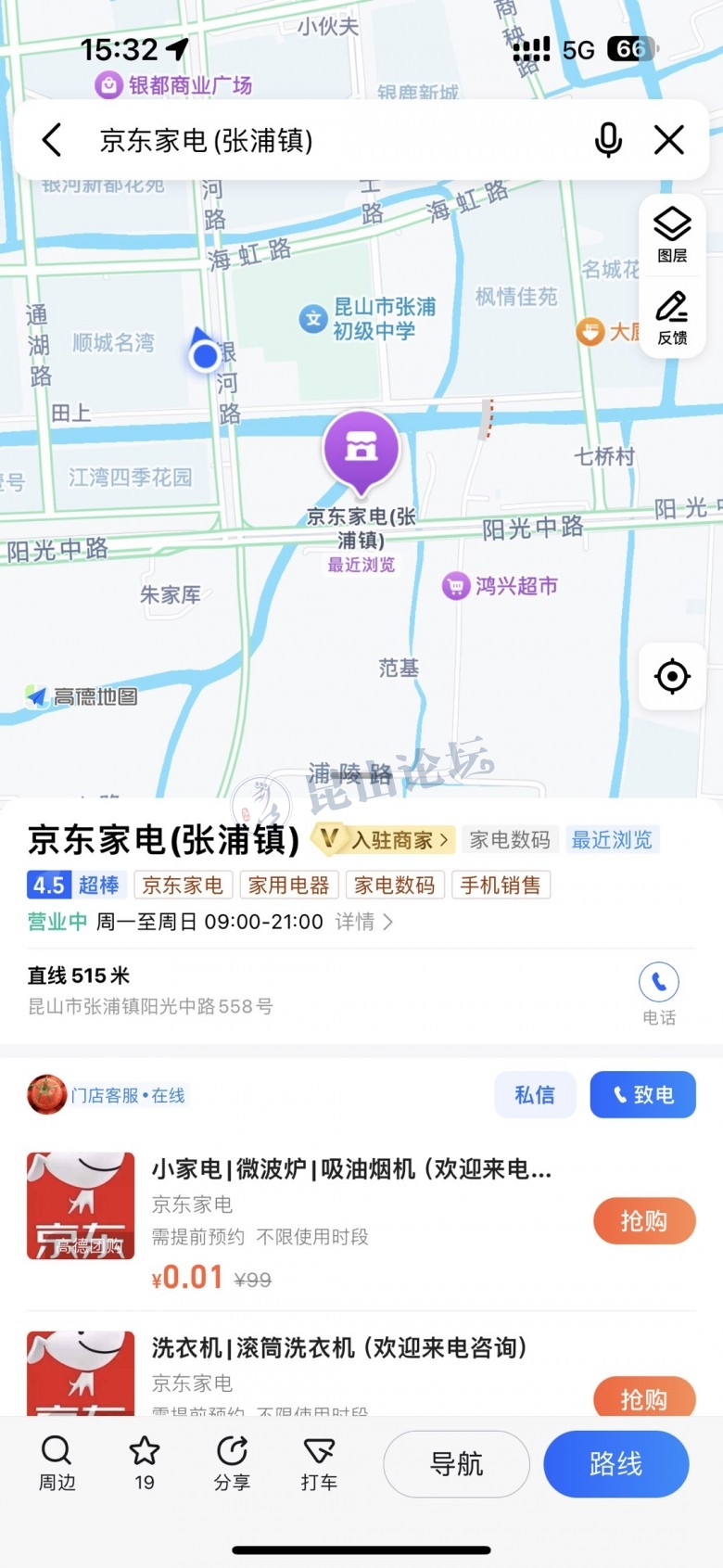Open the 反馈 feedback option
The image size is (723, 1568).
click(672, 317)
